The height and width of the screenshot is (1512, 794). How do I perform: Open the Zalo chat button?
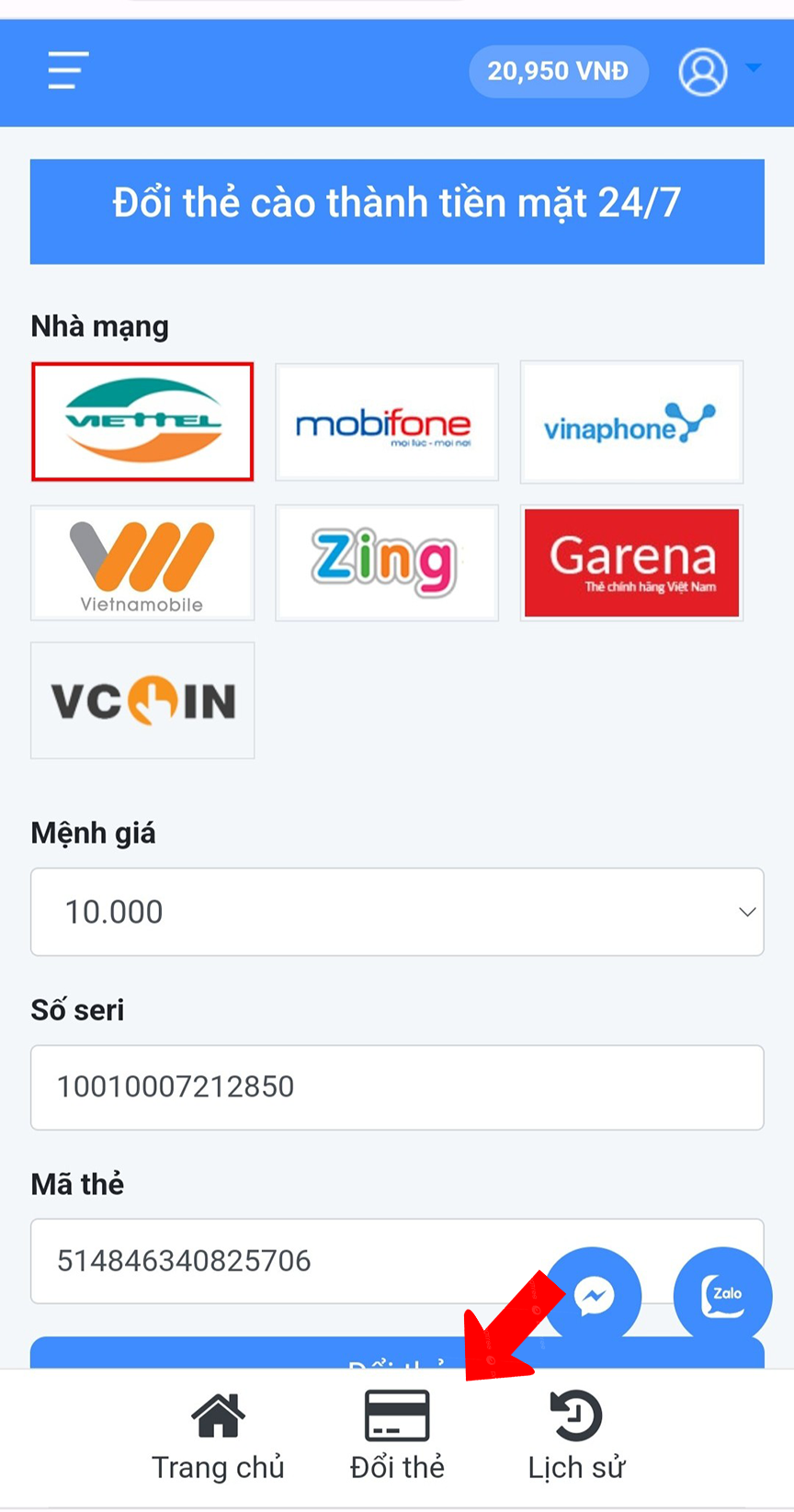[722, 1296]
